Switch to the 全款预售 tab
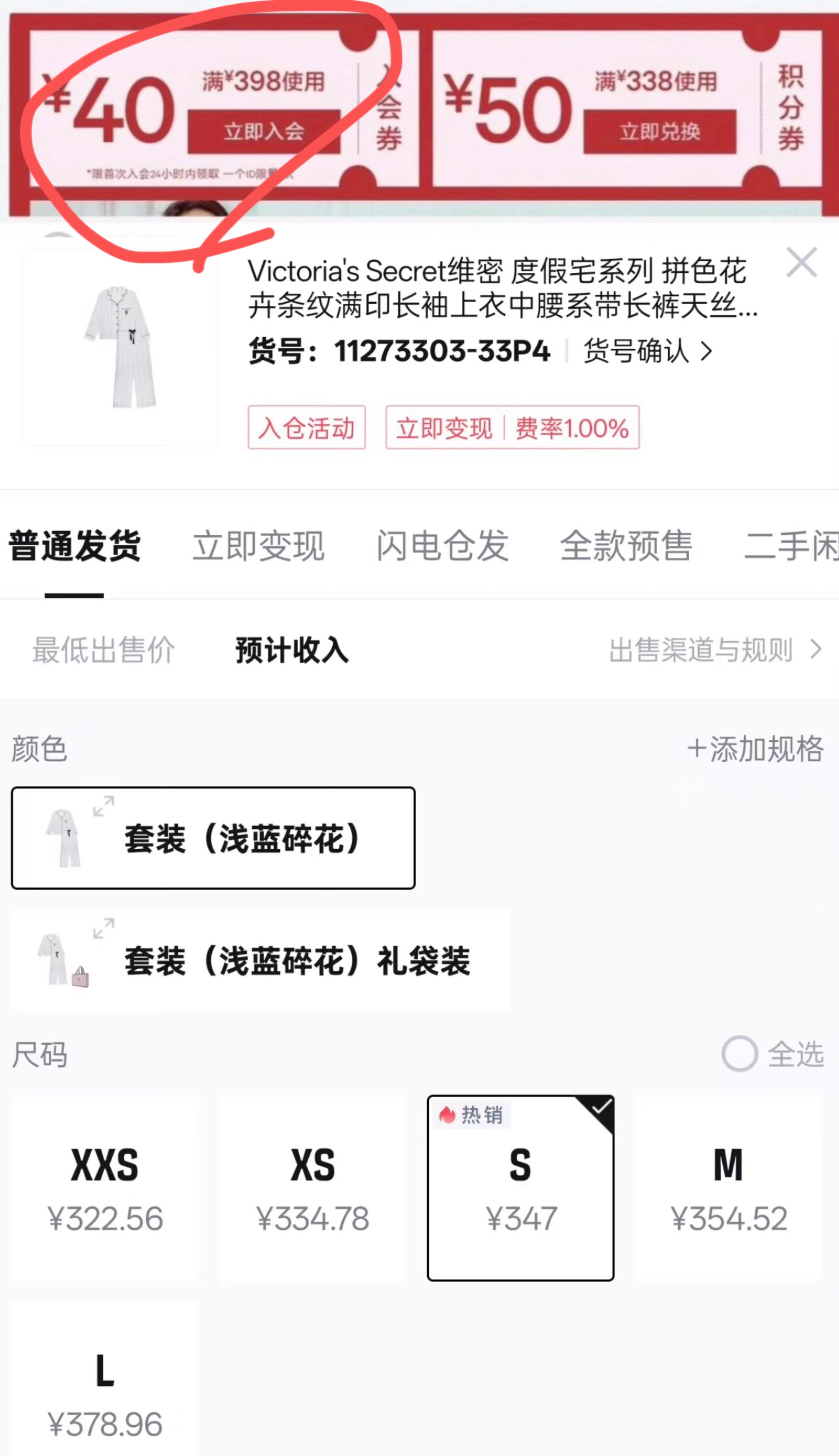Screen dimensions: 839x1456 [x=626, y=545]
